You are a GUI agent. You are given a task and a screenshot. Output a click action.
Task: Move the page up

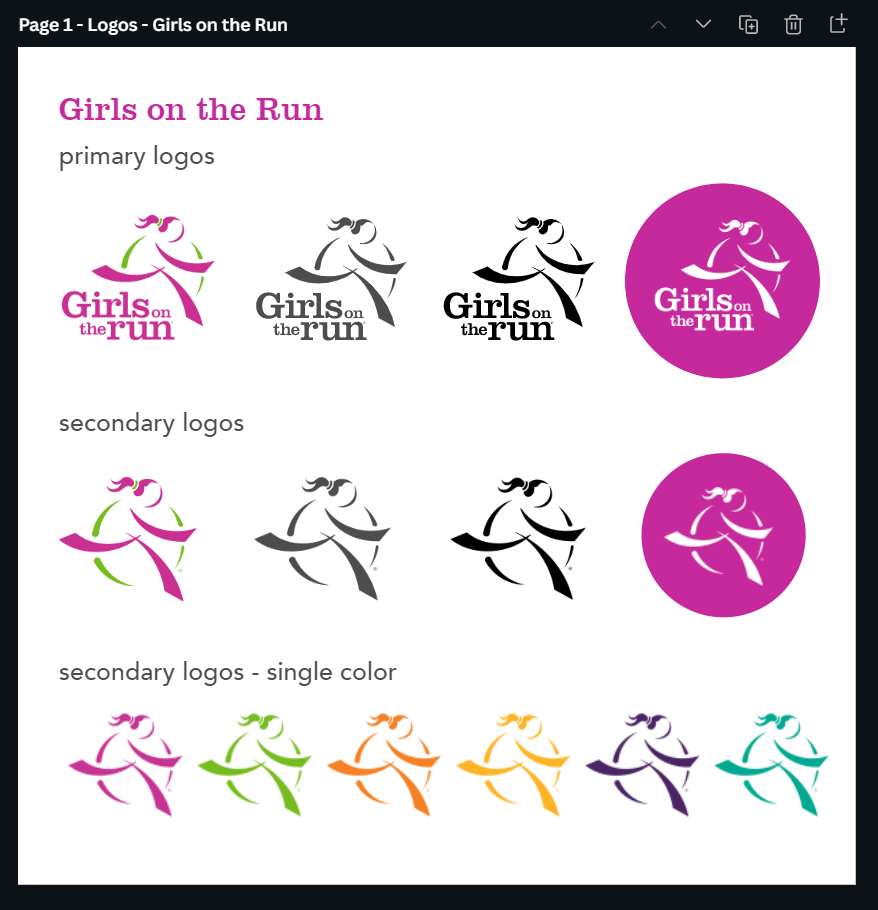[658, 24]
